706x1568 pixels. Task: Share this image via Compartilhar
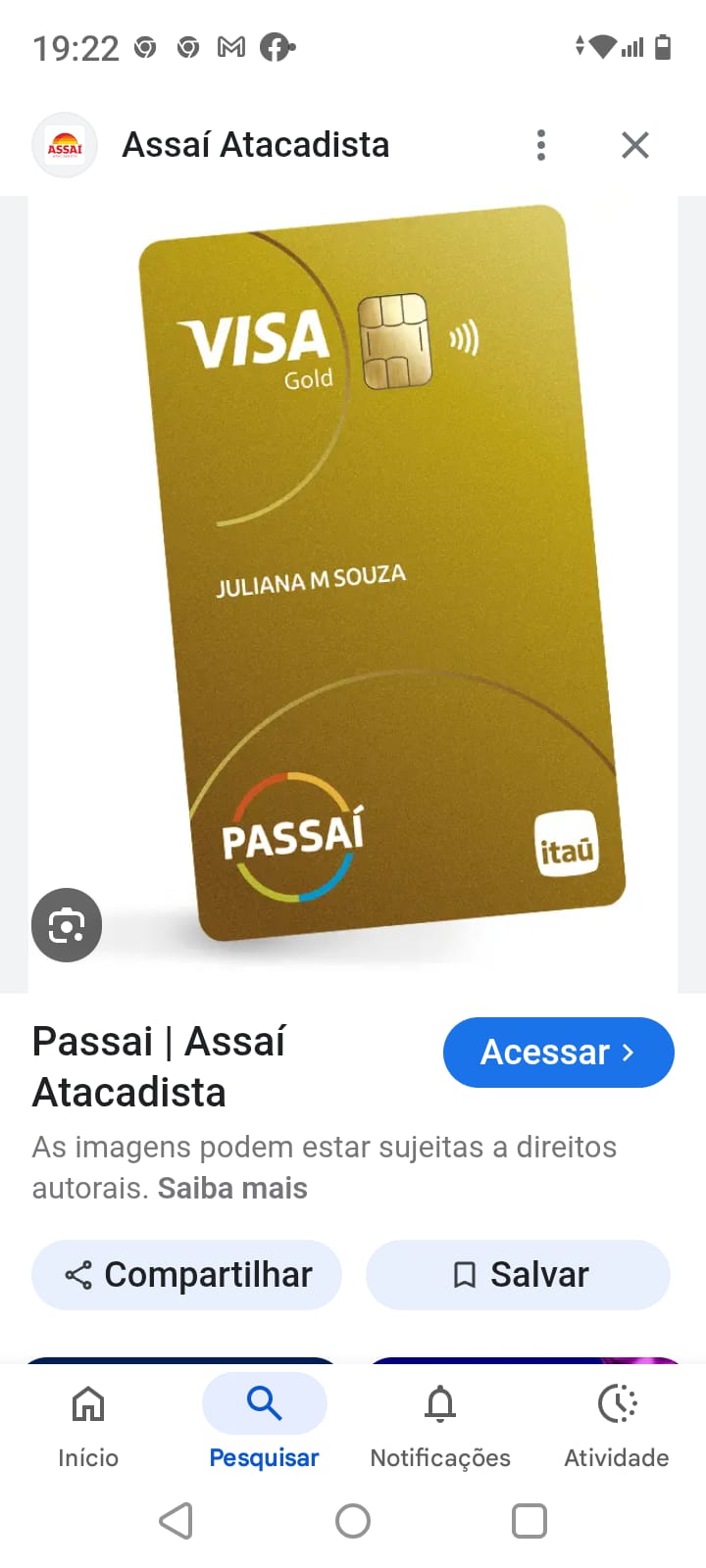point(186,1275)
